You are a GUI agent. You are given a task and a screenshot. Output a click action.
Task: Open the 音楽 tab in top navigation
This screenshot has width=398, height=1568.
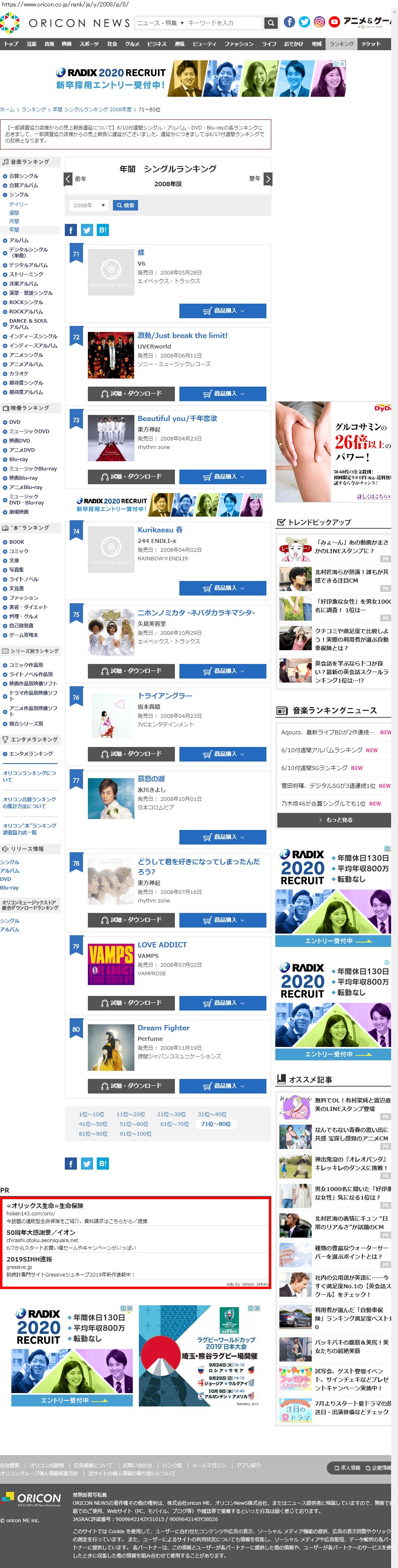point(49,44)
